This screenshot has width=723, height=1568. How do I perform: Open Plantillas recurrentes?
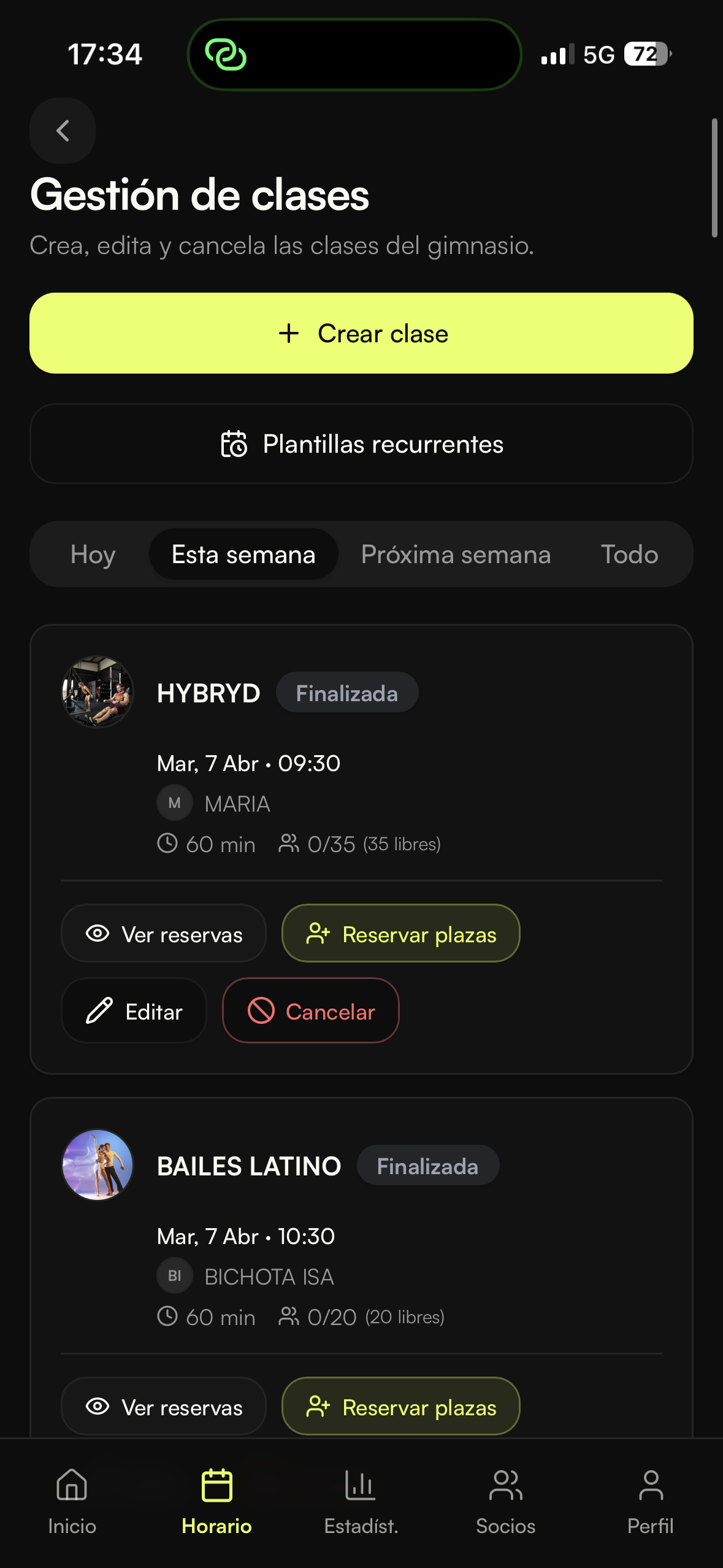pos(361,444)
